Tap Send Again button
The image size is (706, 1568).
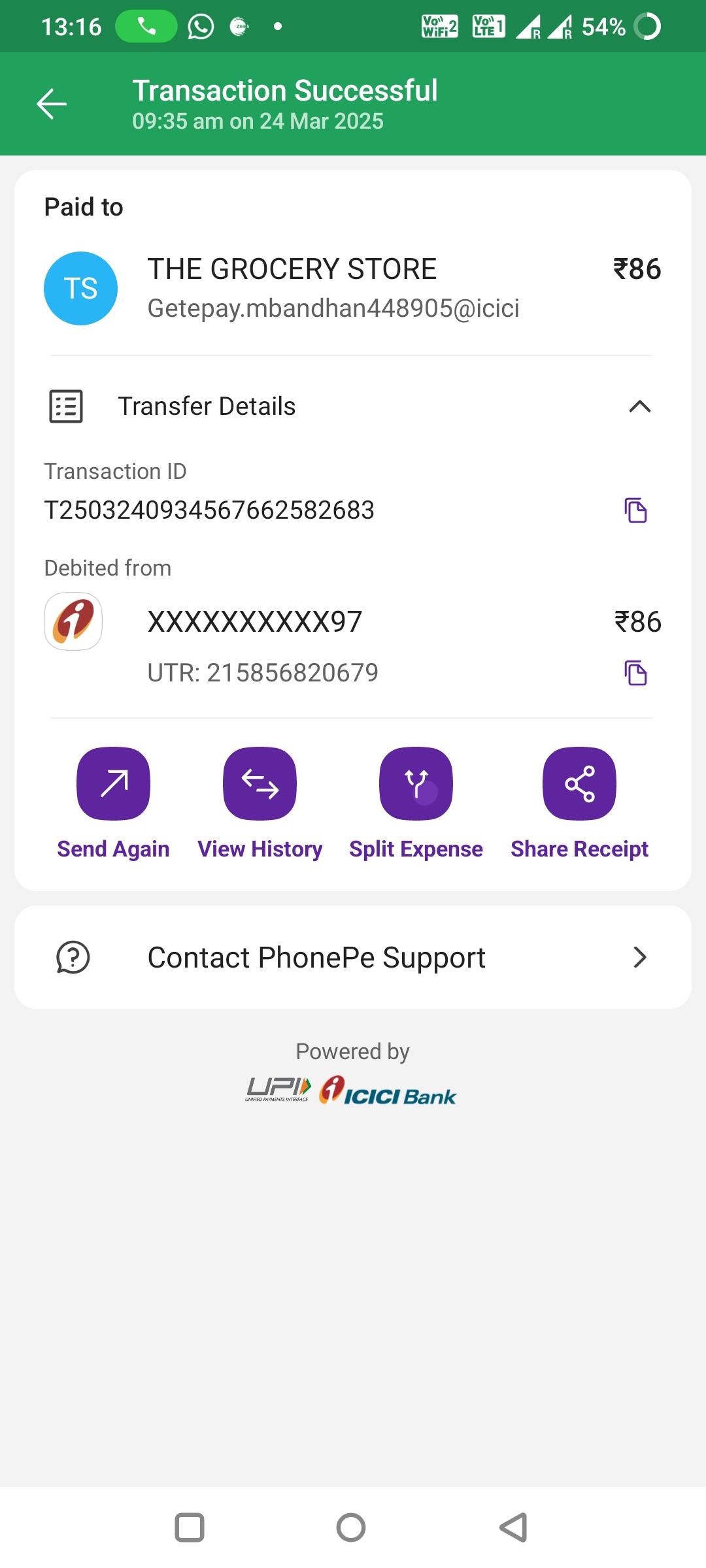click(114, 784)
